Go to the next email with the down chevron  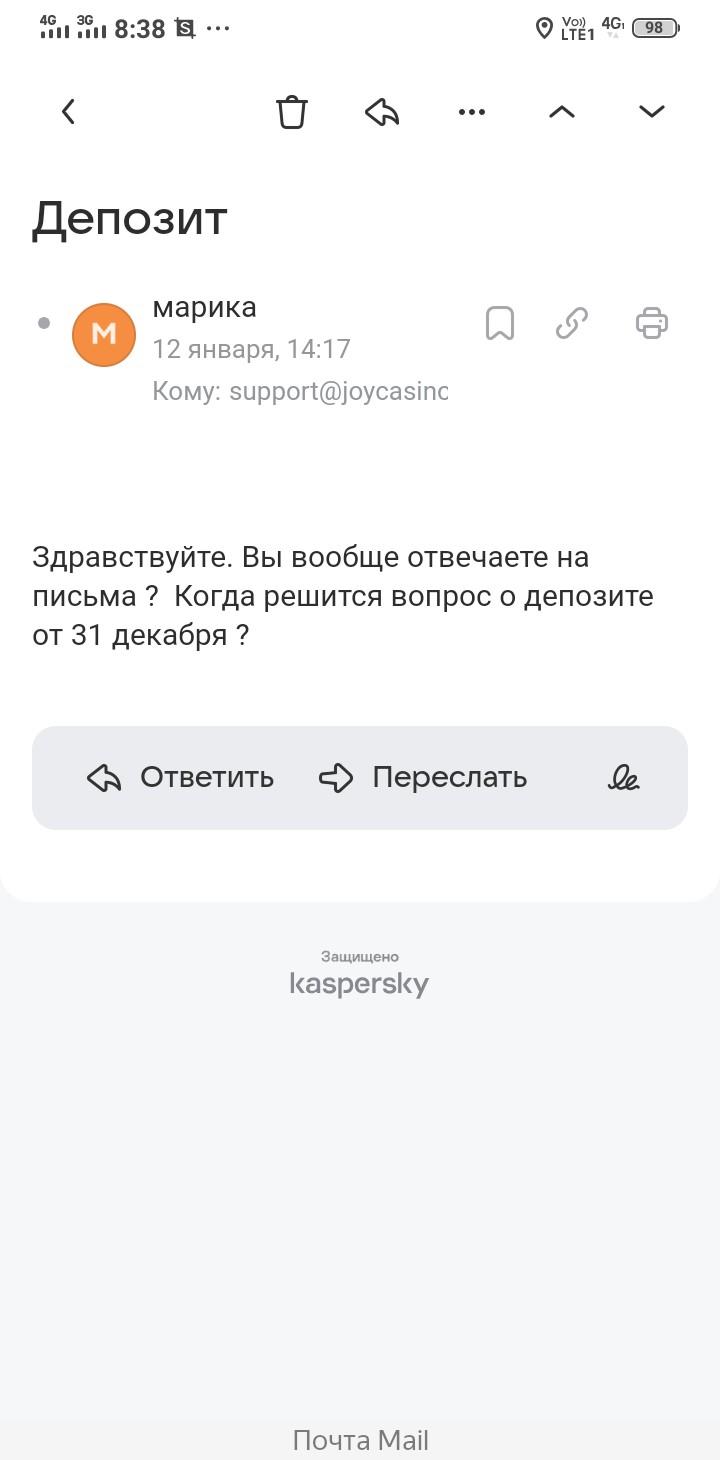click(x=652, y=112)
